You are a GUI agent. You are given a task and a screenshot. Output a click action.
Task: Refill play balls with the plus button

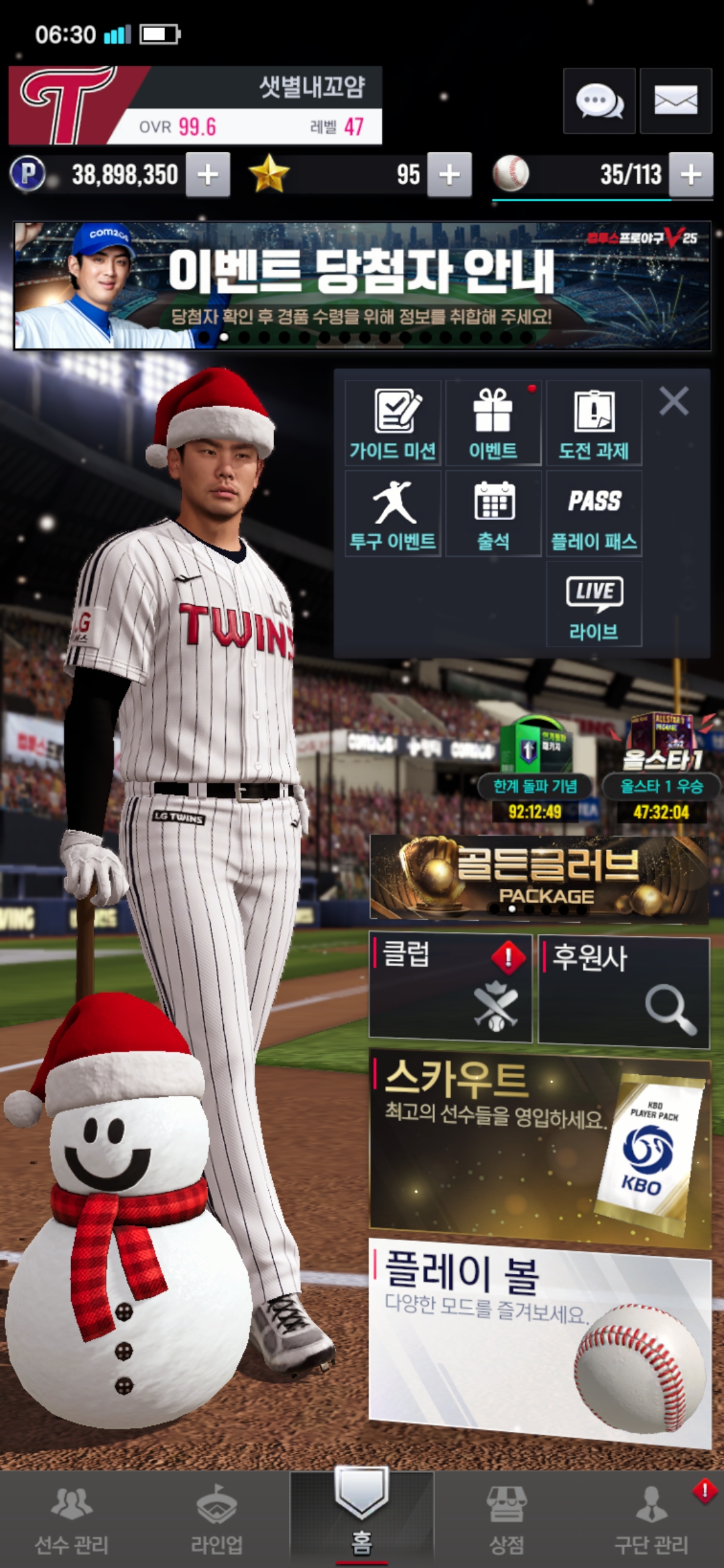click(691, 175)
